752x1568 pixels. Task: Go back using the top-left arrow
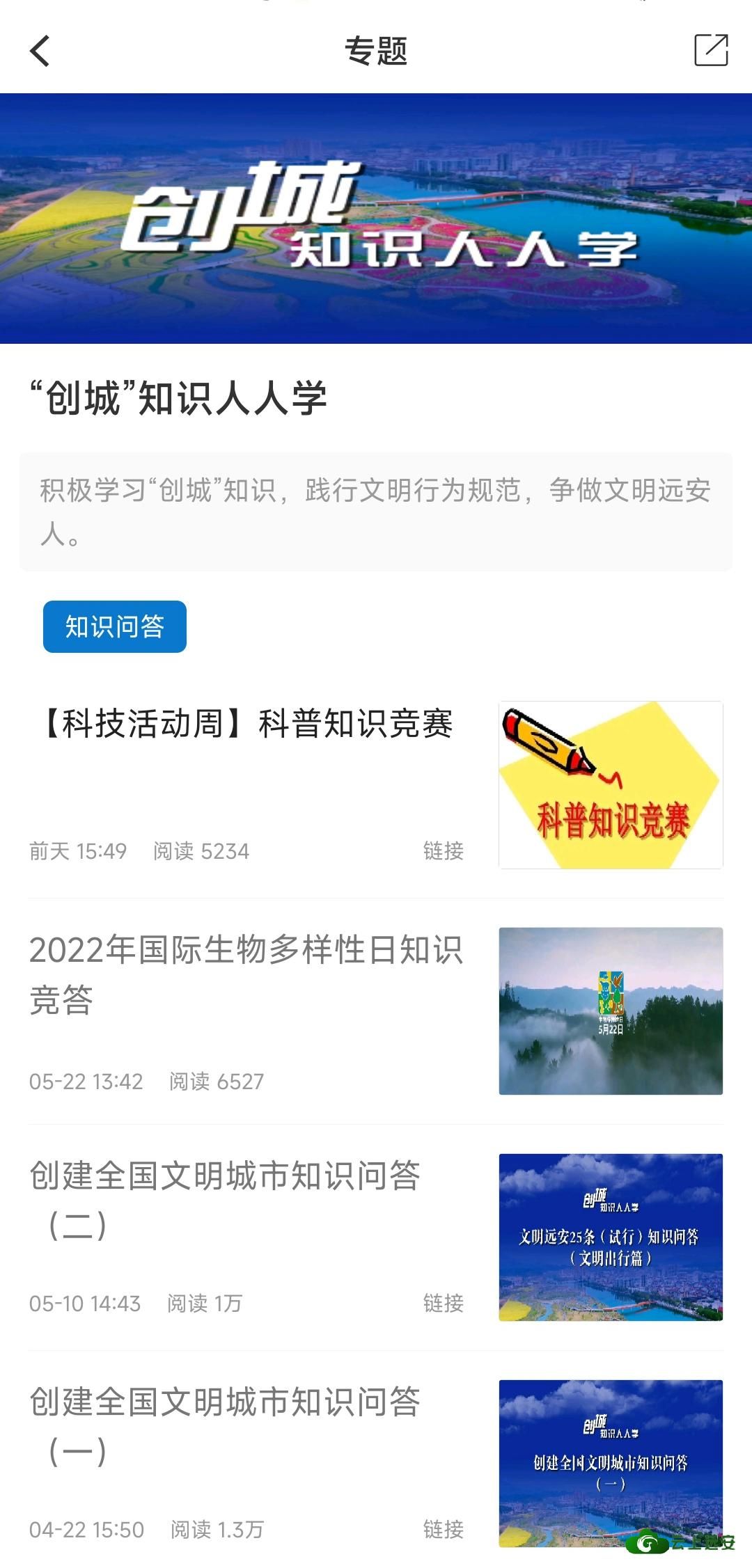tap(40, 51)
